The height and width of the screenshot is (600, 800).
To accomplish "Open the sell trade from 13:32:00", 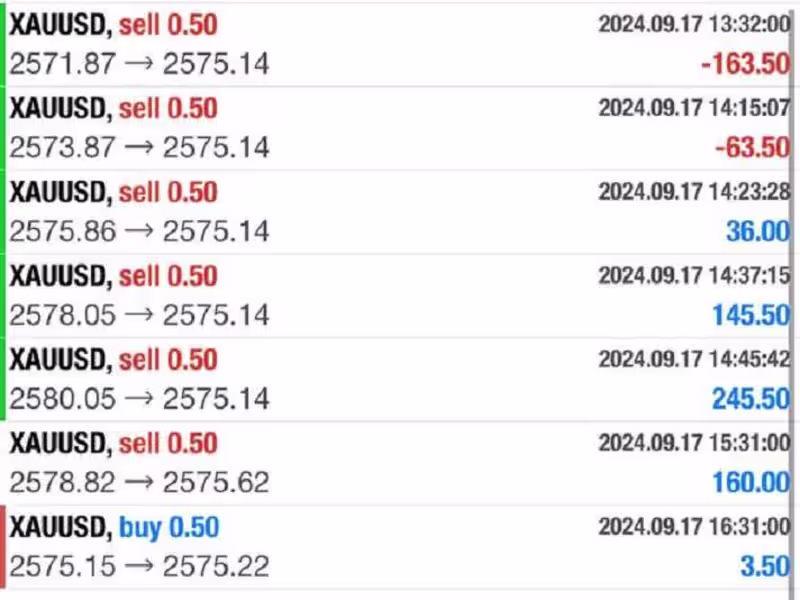I will click(400, 44).
